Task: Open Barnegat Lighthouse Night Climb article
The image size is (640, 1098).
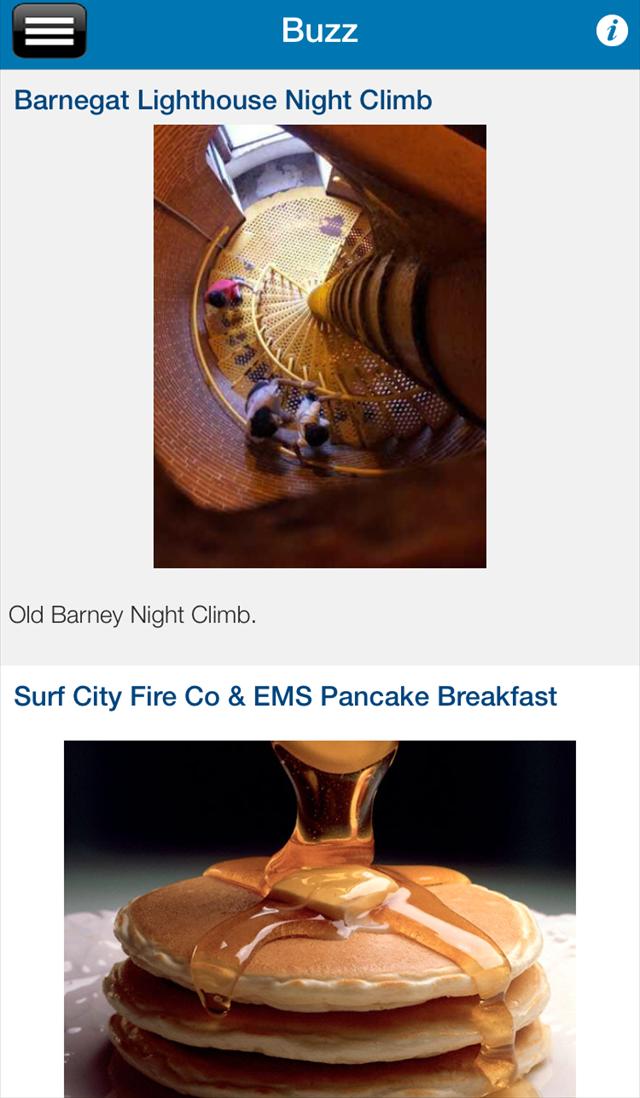Action: click(223, 100)
